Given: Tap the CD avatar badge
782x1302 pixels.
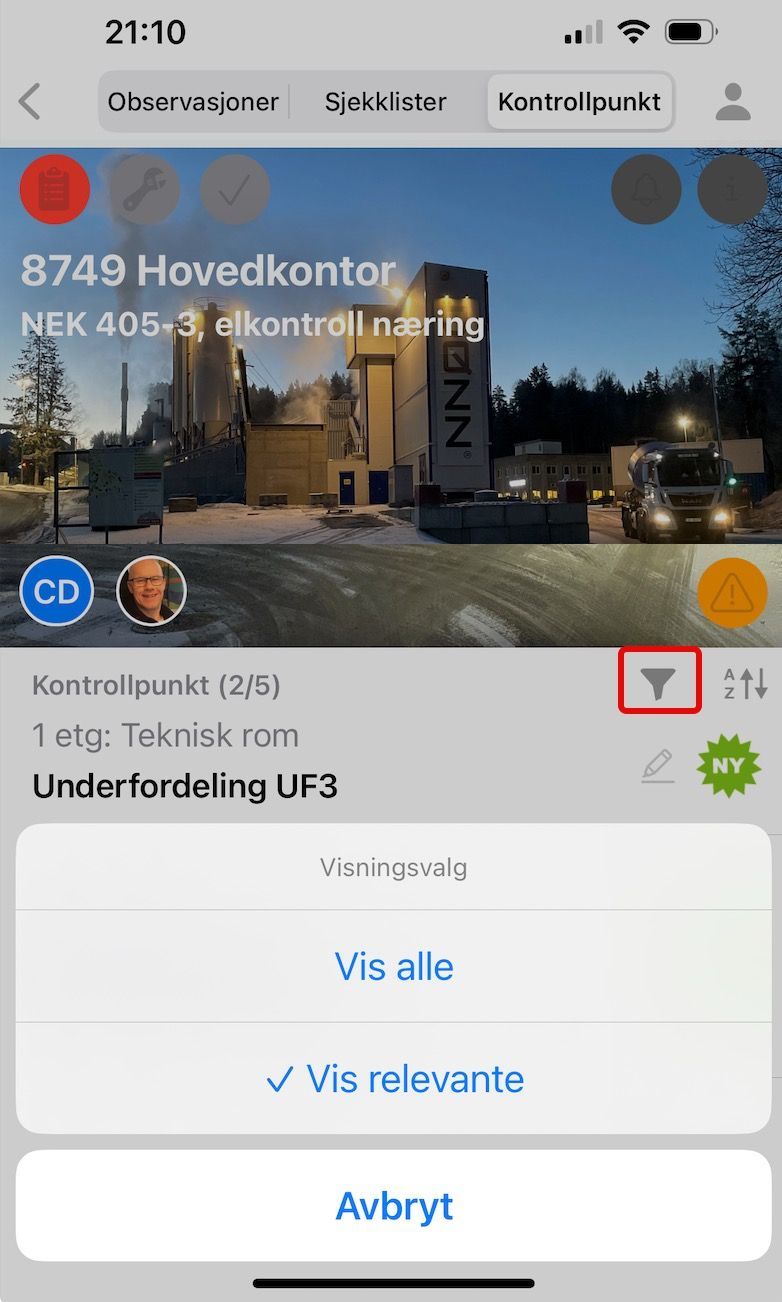Looking at the screenshot, I should point(56,591).
